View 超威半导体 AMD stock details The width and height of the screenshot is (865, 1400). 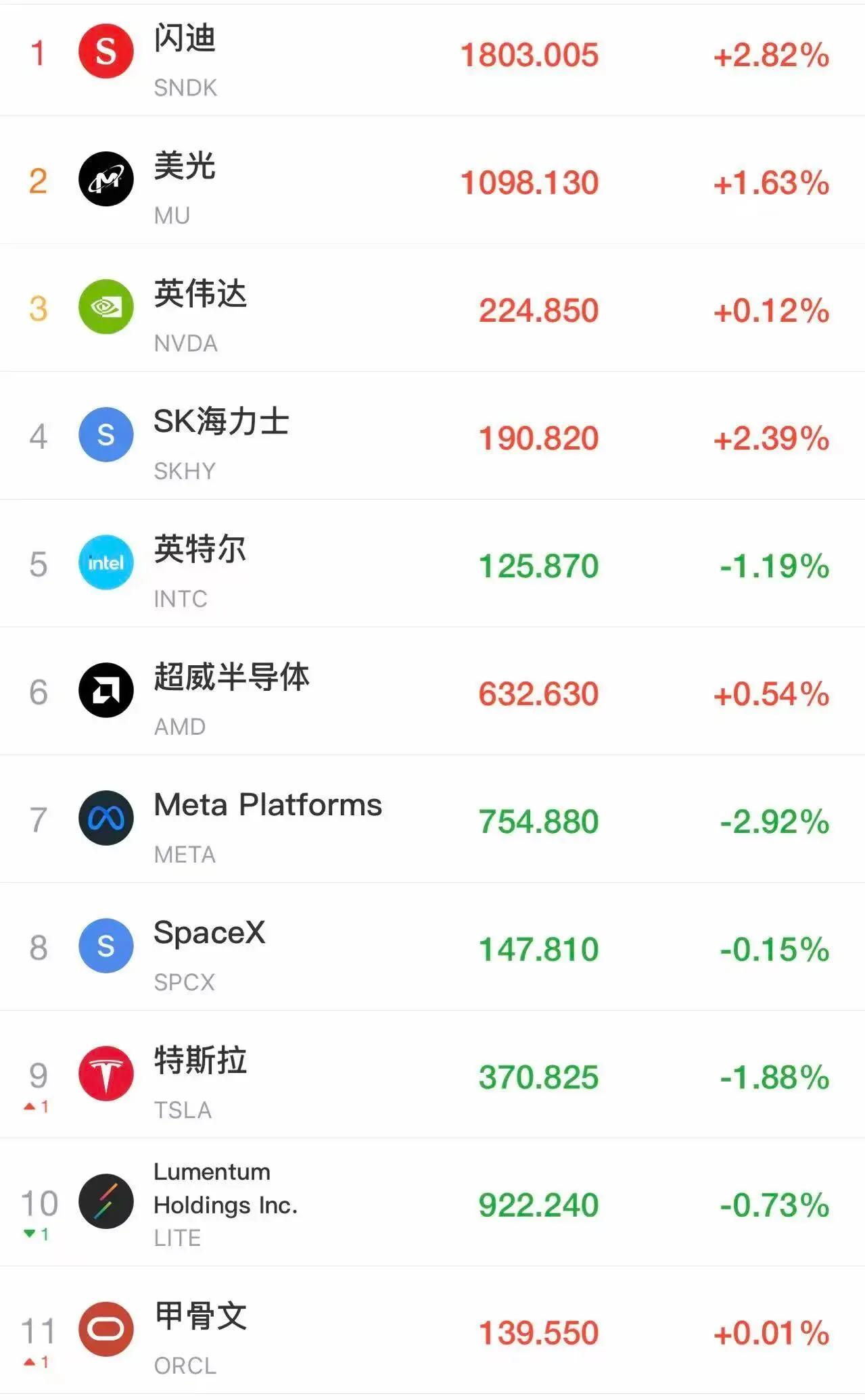pyautogui.click(x=432, y=691)
